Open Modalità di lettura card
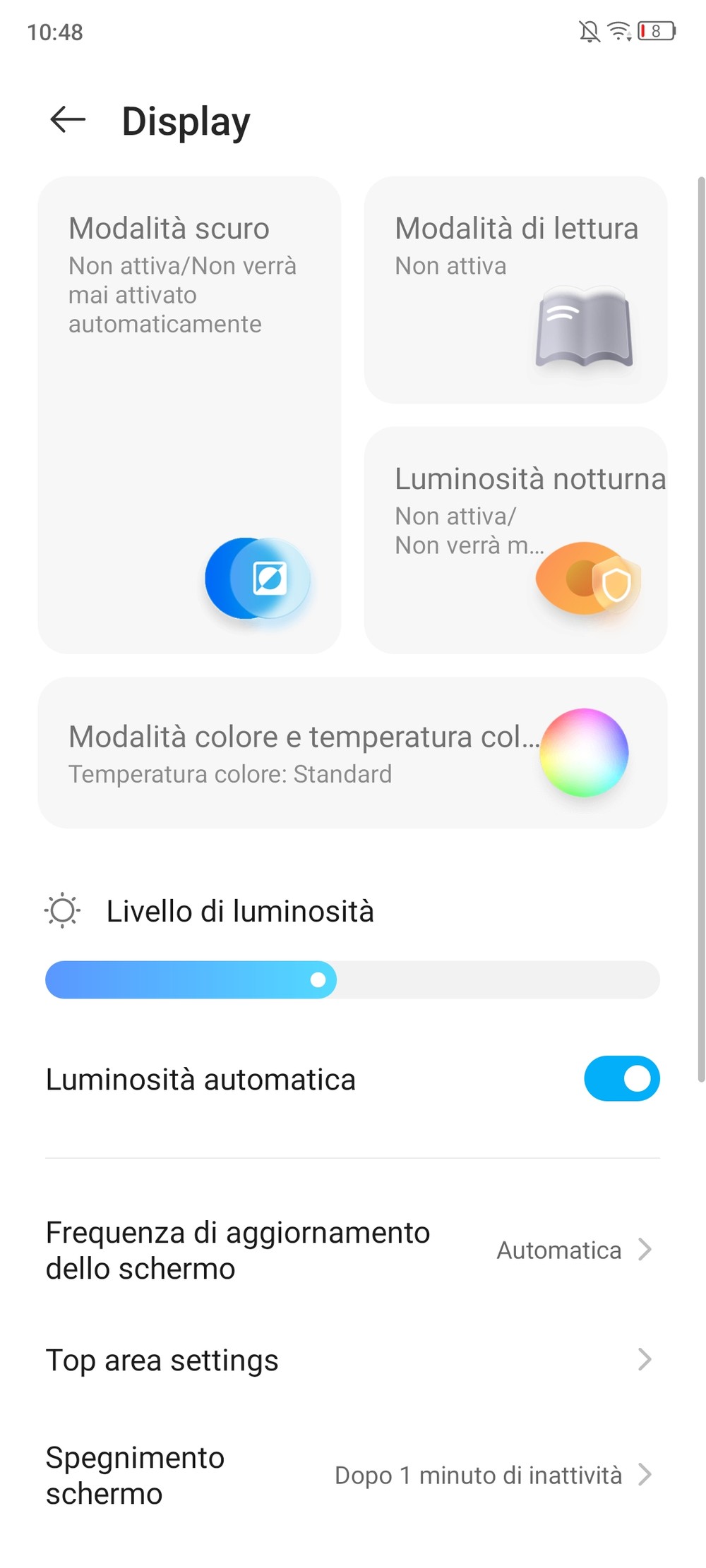 coord(515,290)
